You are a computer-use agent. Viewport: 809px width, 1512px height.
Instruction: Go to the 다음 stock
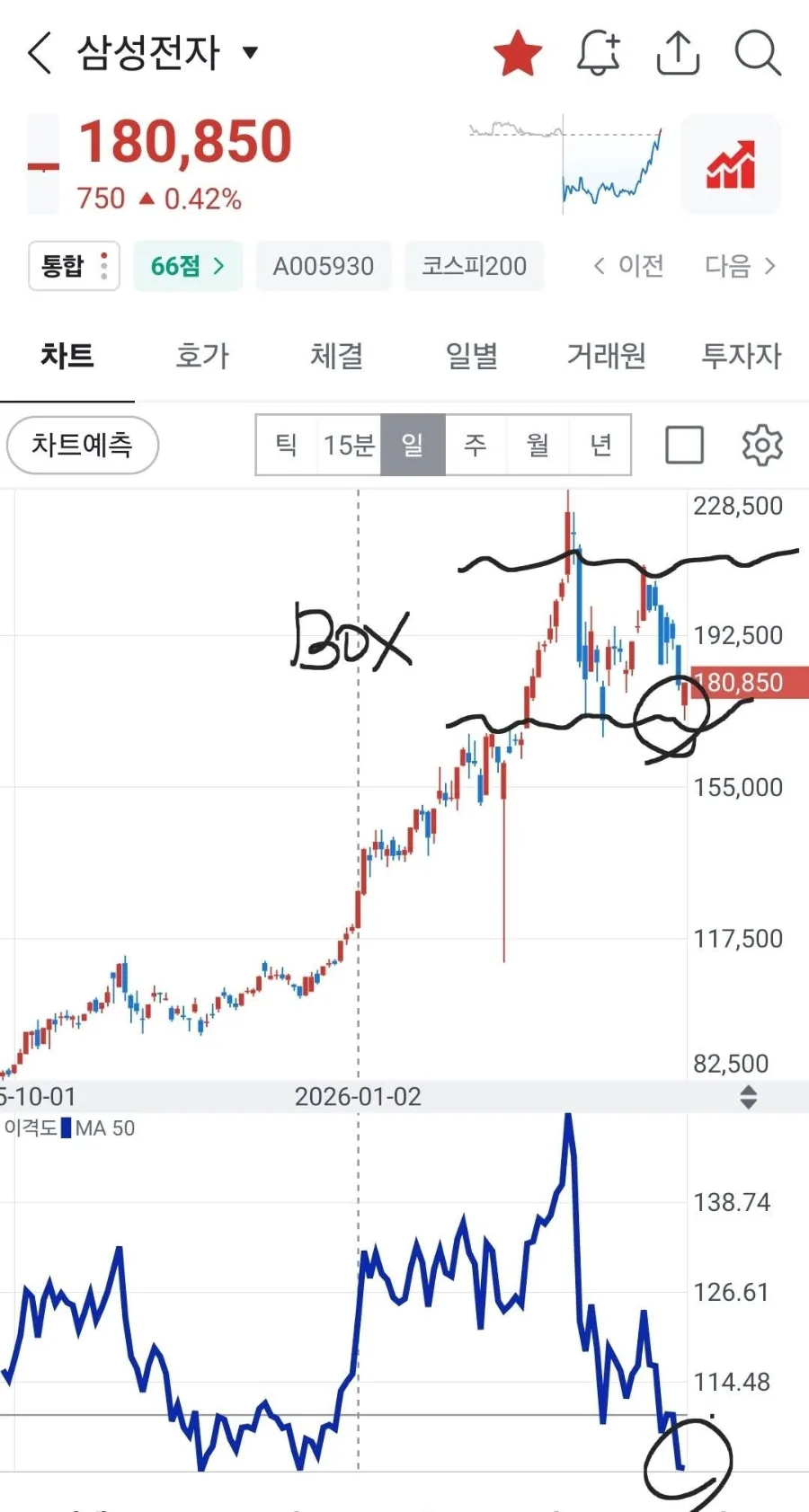(740, 266)
